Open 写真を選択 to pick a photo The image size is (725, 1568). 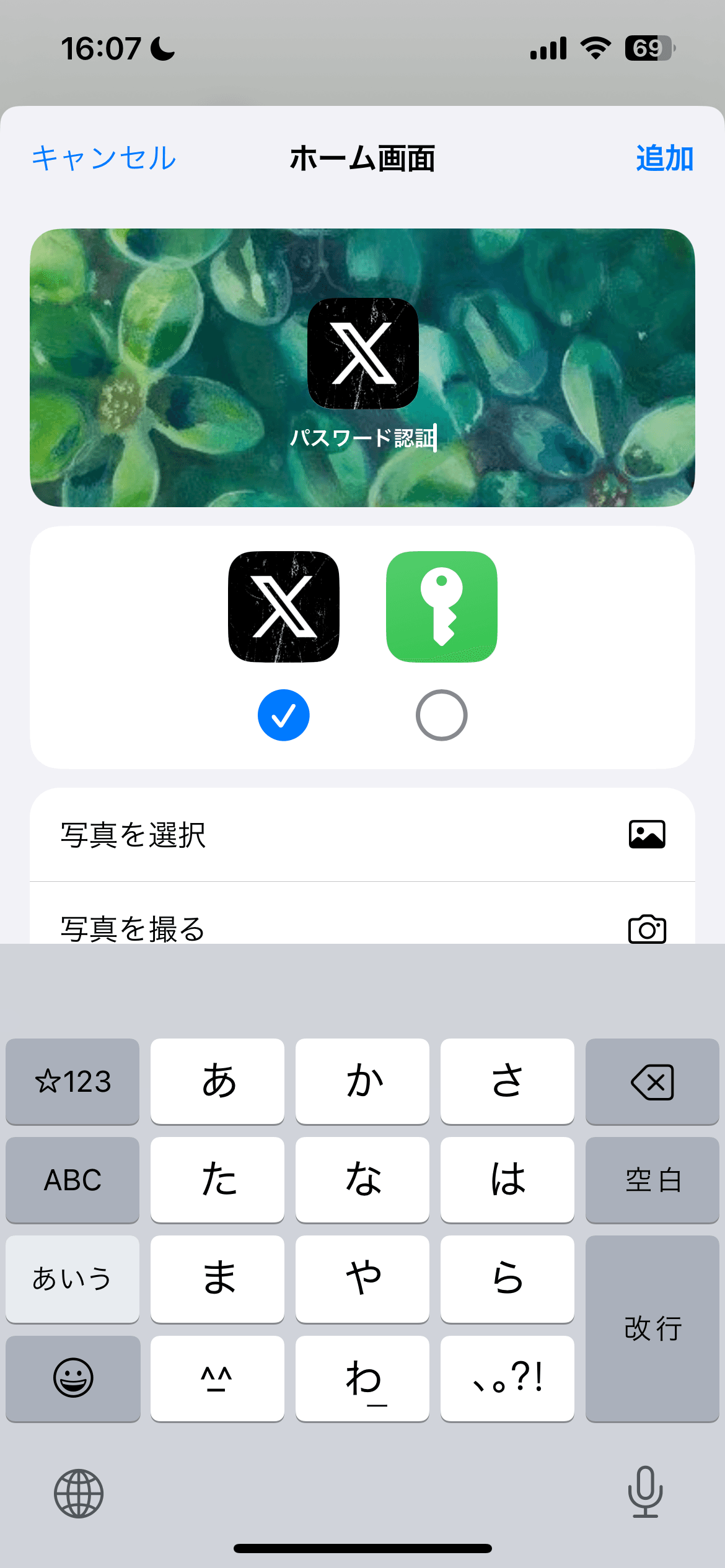pyautogui.click(x=362, y=835)
